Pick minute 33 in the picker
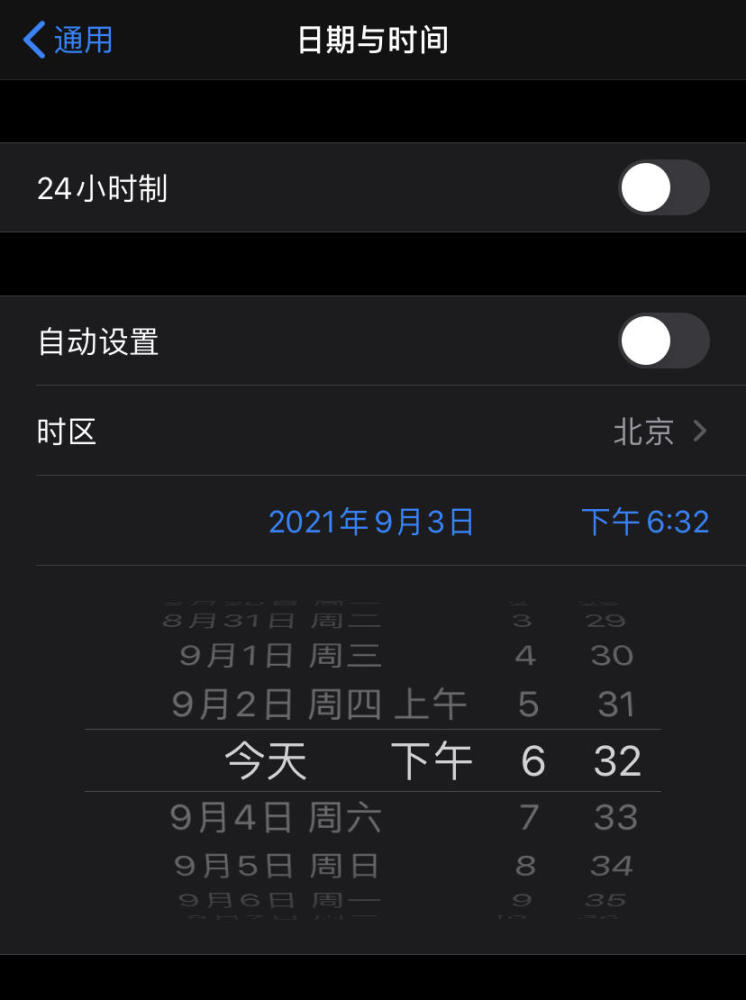This screenshot has width=746, height=1000. [615, 818]
